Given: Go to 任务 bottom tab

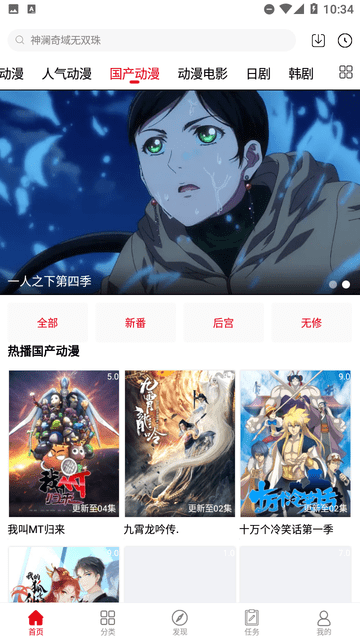Looking at the screenshot, I should coord(252,623).
